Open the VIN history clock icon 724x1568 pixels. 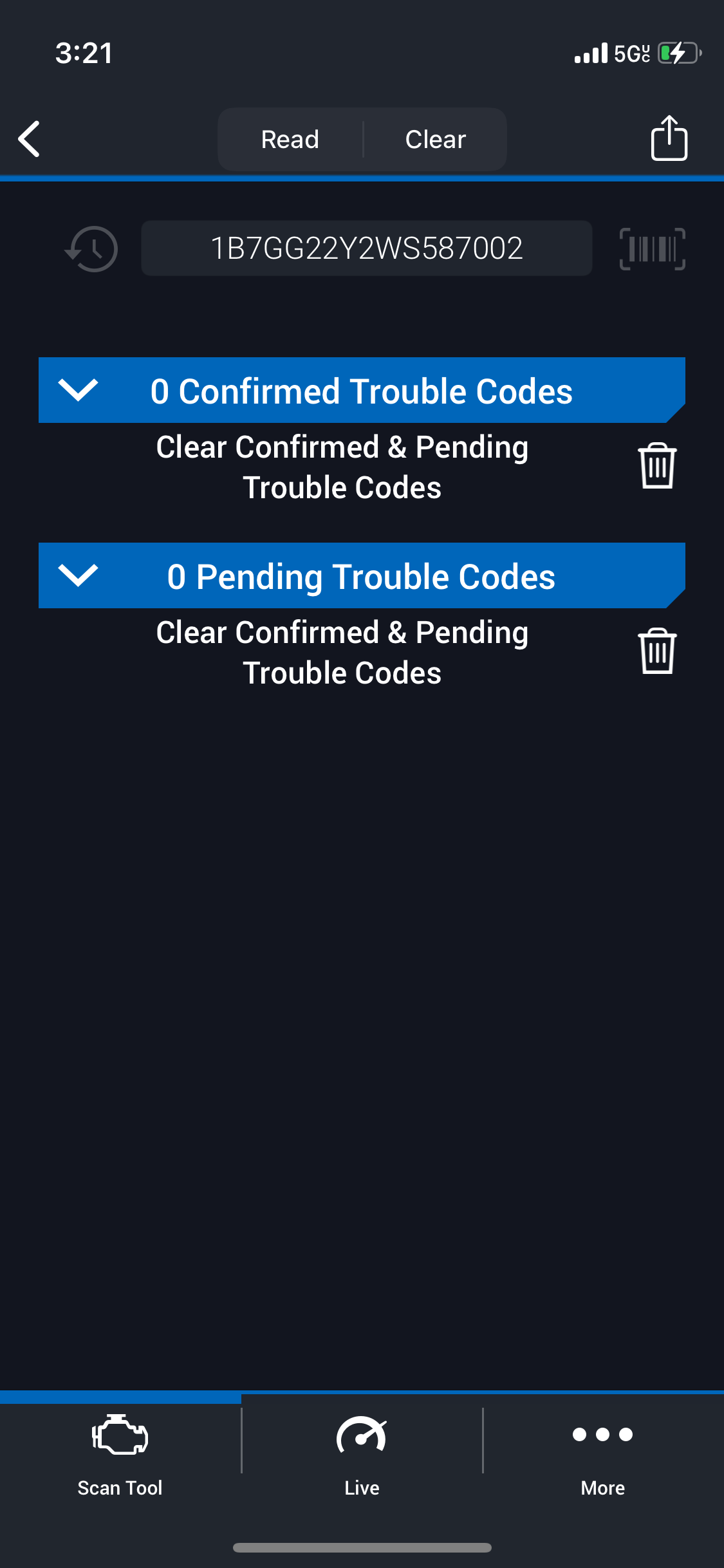pos(91,248)
